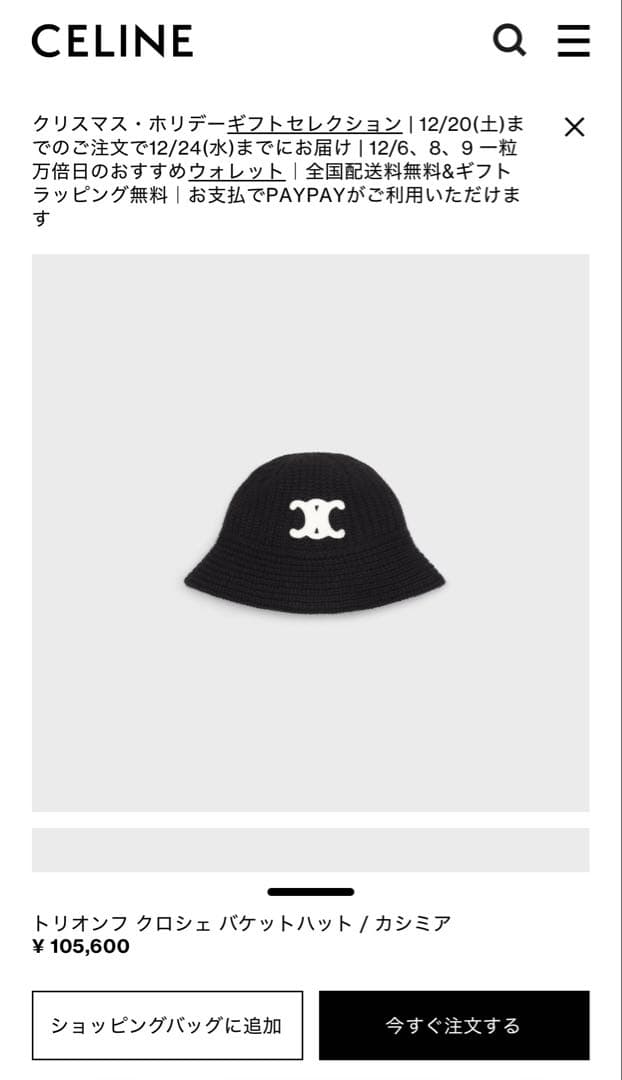Open the hamburger menu
Image resolution: width=622 pixels, height=1080 pixels.
coord(573,41)
